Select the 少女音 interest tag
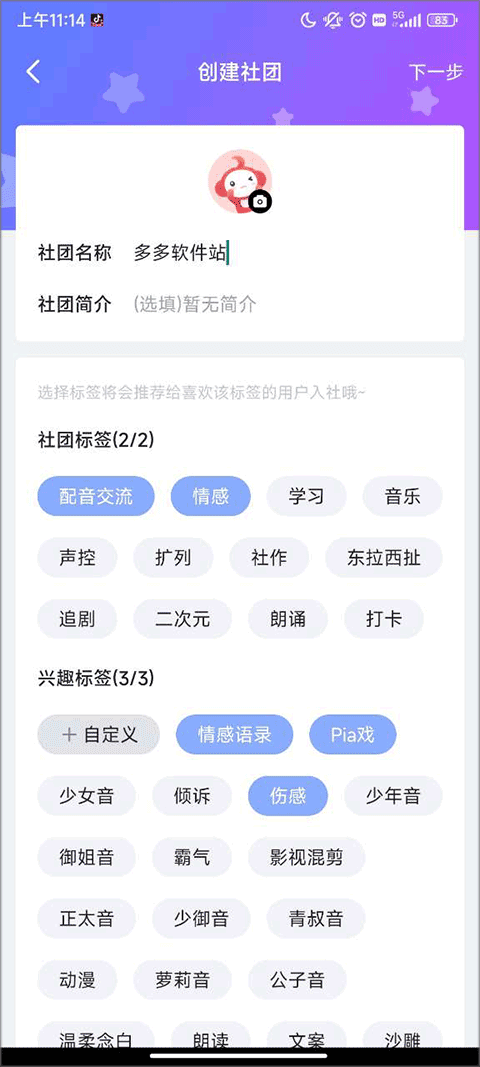The image size is (480, 1067). point(86,796)
